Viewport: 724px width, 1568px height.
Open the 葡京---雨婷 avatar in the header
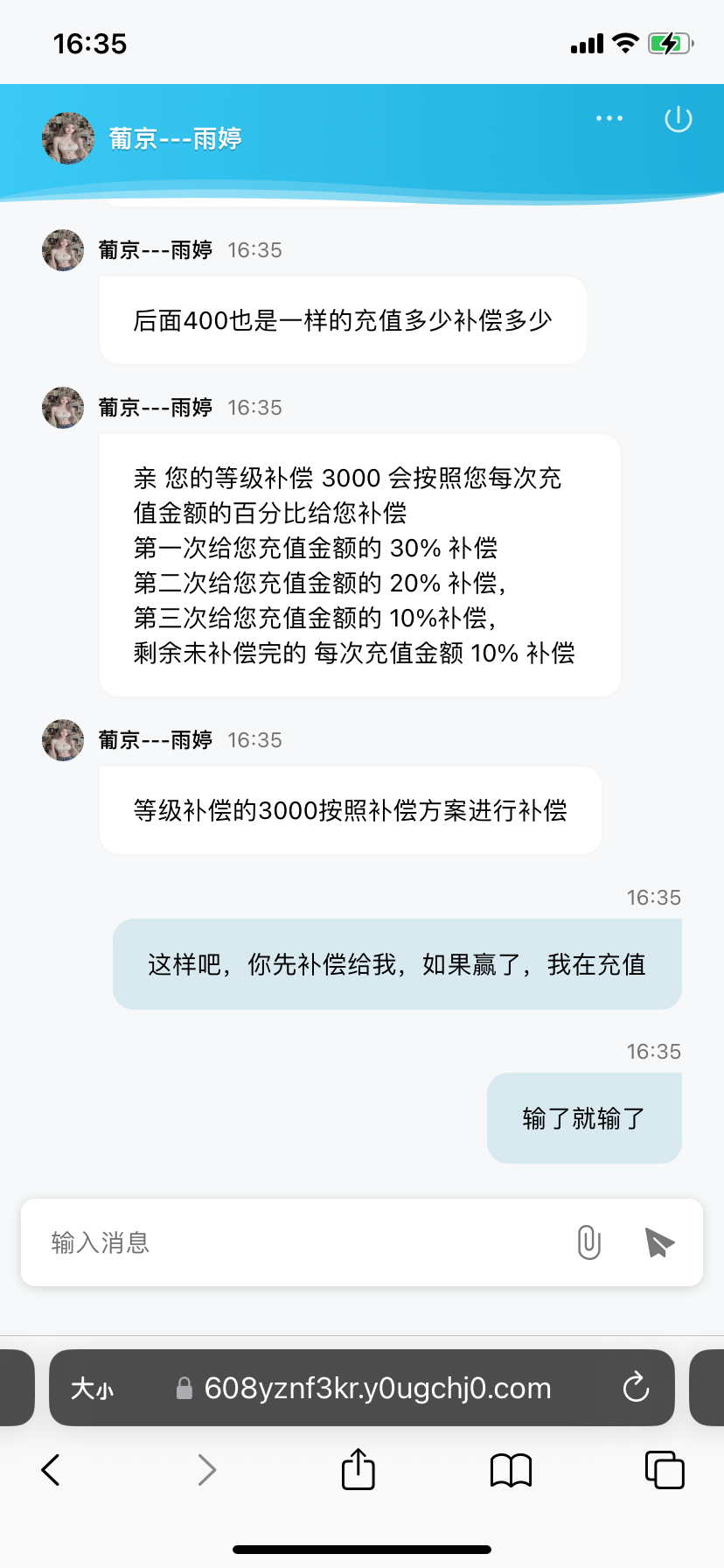(67, 138)
